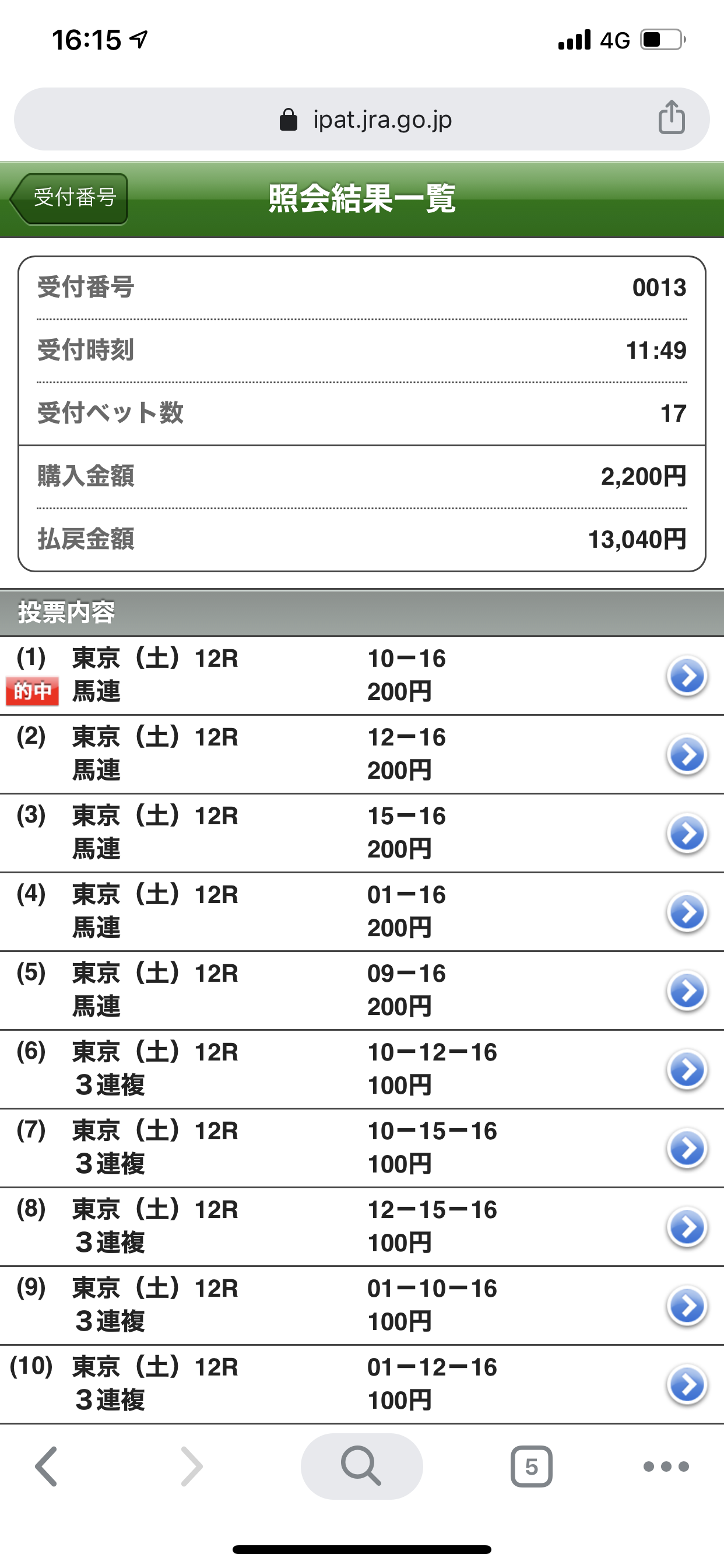Tap the ipat.jra.go.jp address bar
Screen dimensions: 724x1568
[362, 120]
